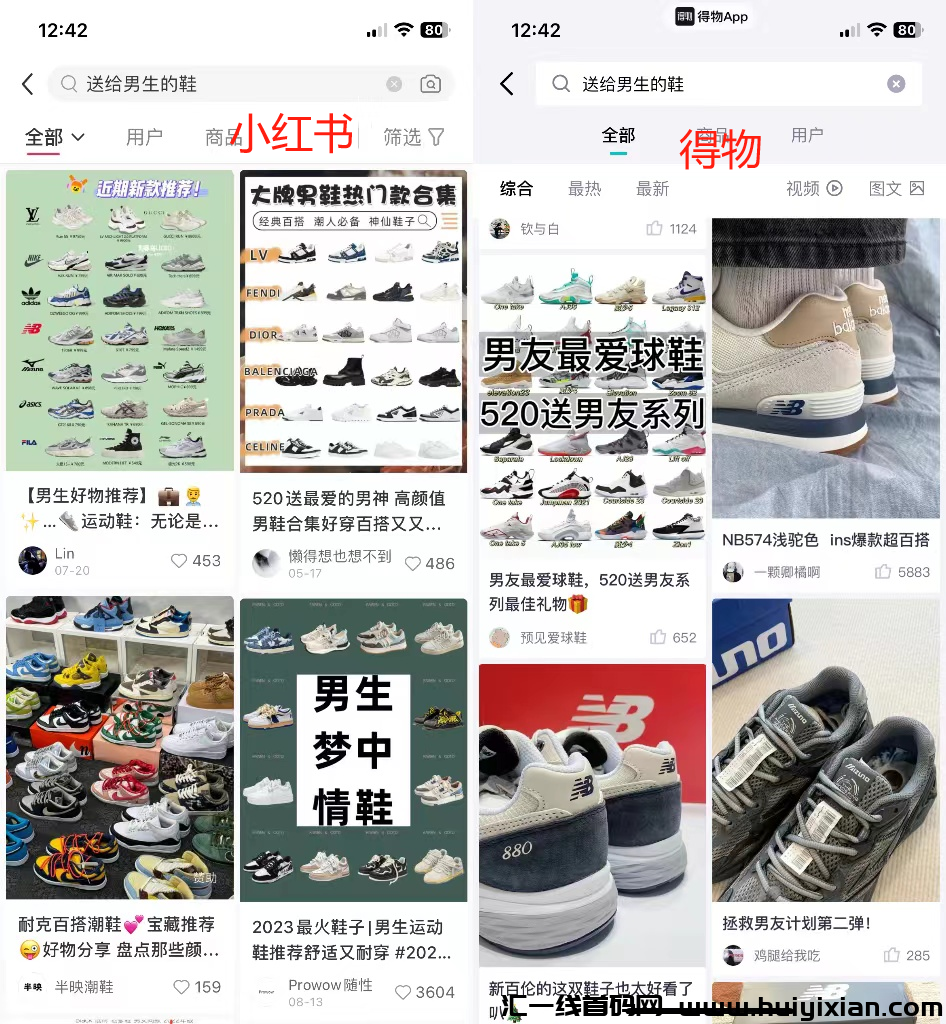Like the 男友最爱球鞋 post by 预见爱球鞋
Screen dimensions: 946x1024
[x=657, y=636]
